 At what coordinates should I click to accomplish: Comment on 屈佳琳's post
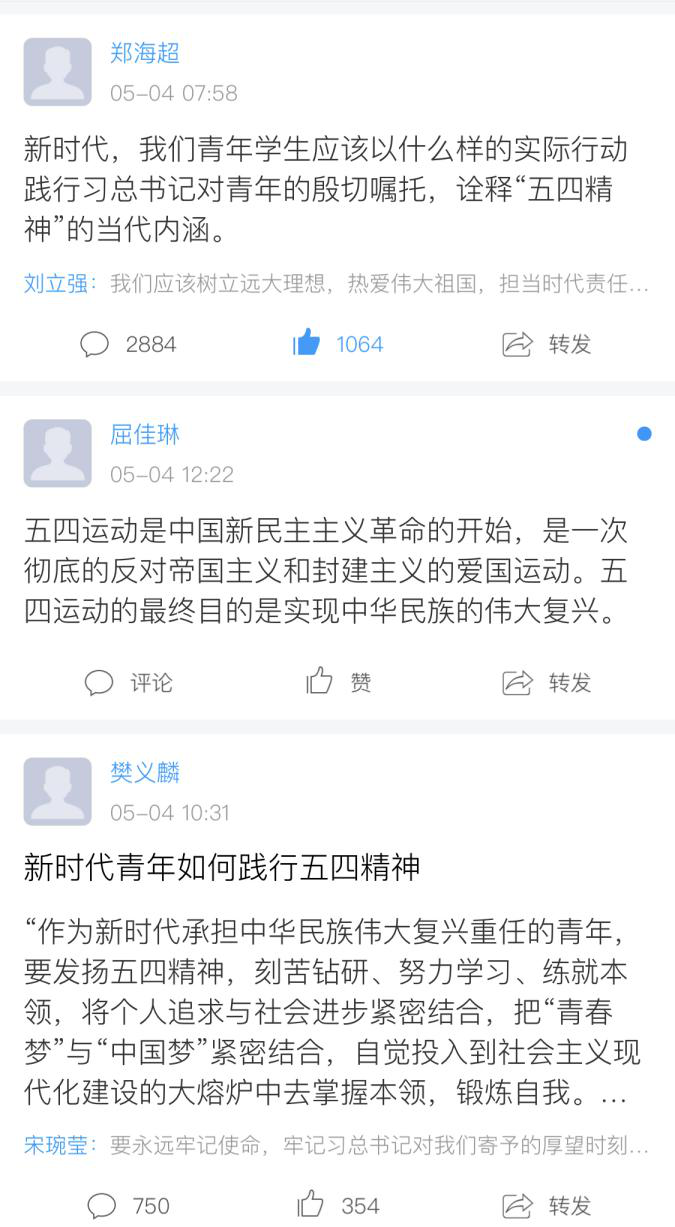click(x=128, y=683)
